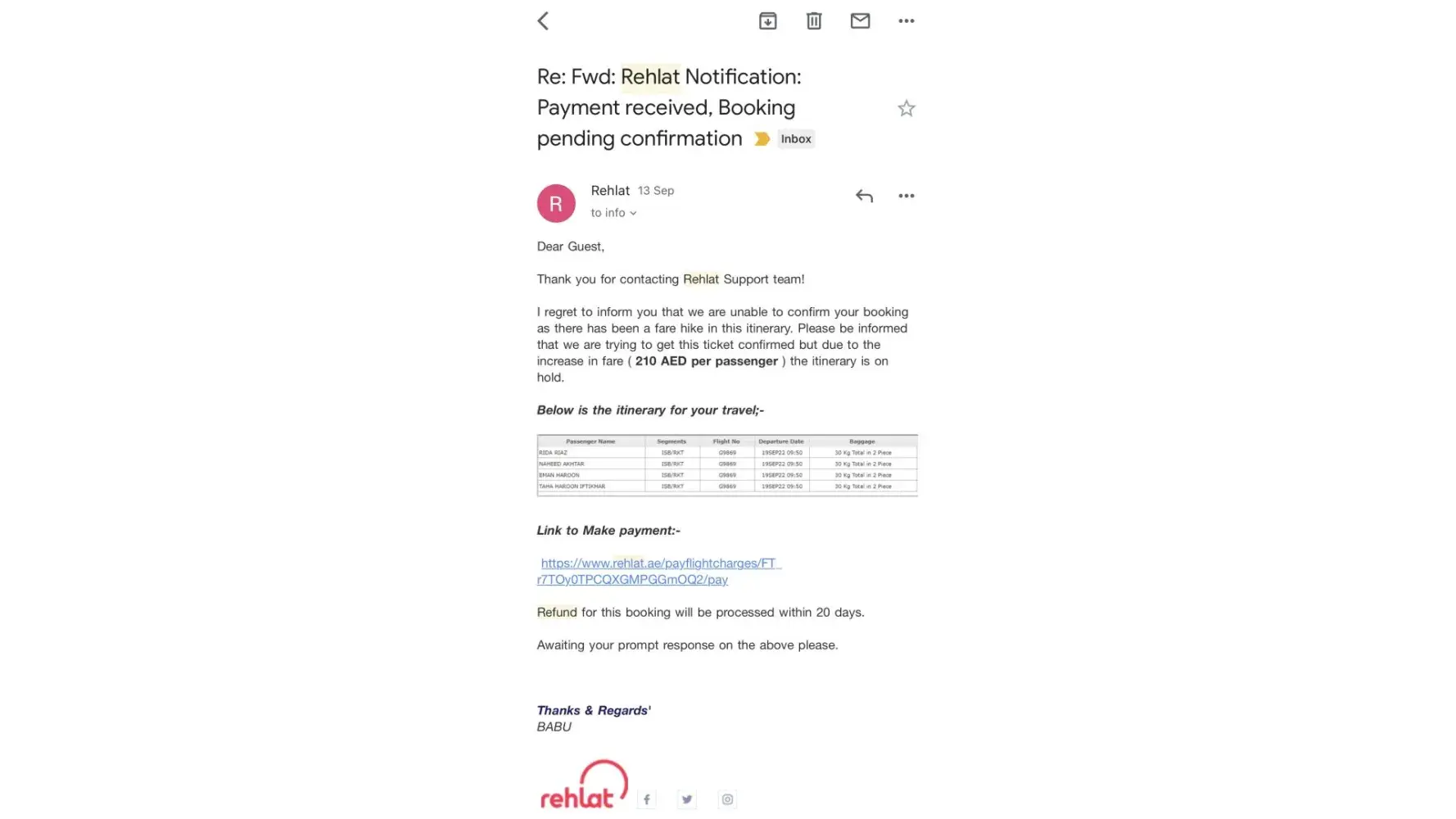The image size is (1456, 819).
Task: Open Rehlat's Twitter icon
Action: 687,799
